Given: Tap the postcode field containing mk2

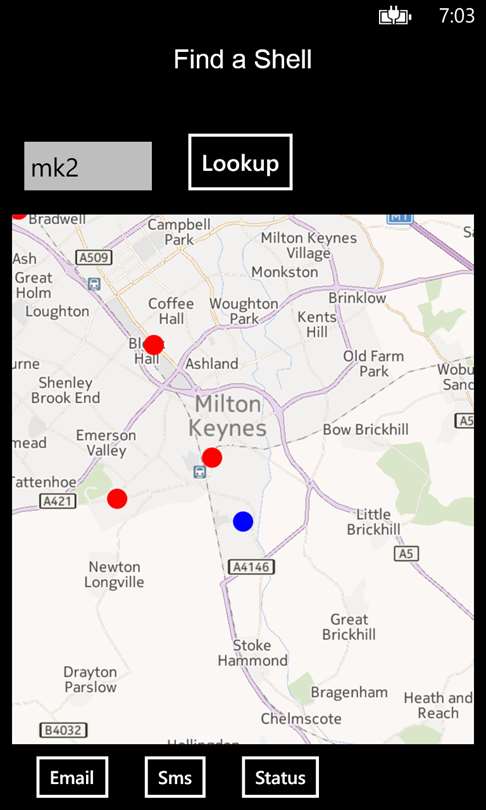Looking at the screenshot, I should coord(88,166).
